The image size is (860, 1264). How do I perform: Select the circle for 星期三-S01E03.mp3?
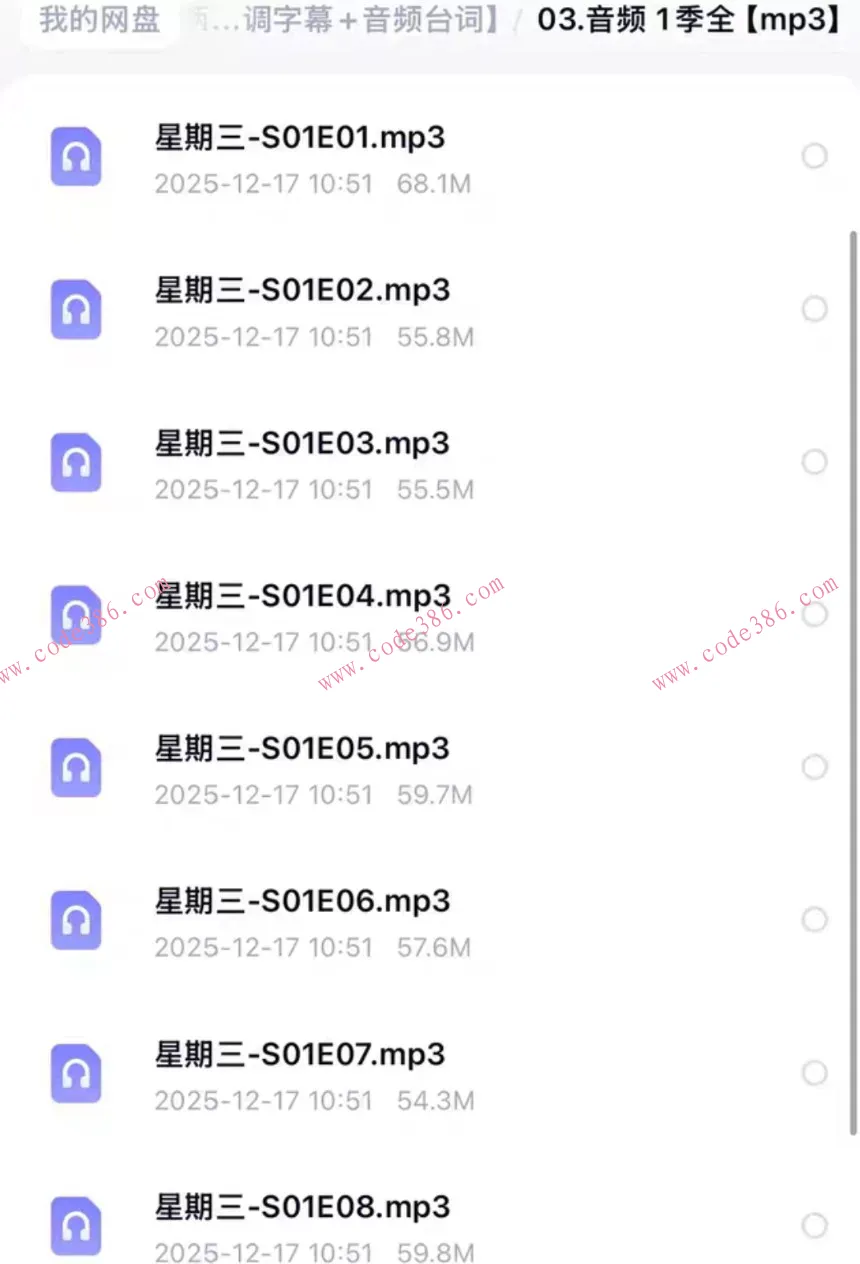point(815,462)
